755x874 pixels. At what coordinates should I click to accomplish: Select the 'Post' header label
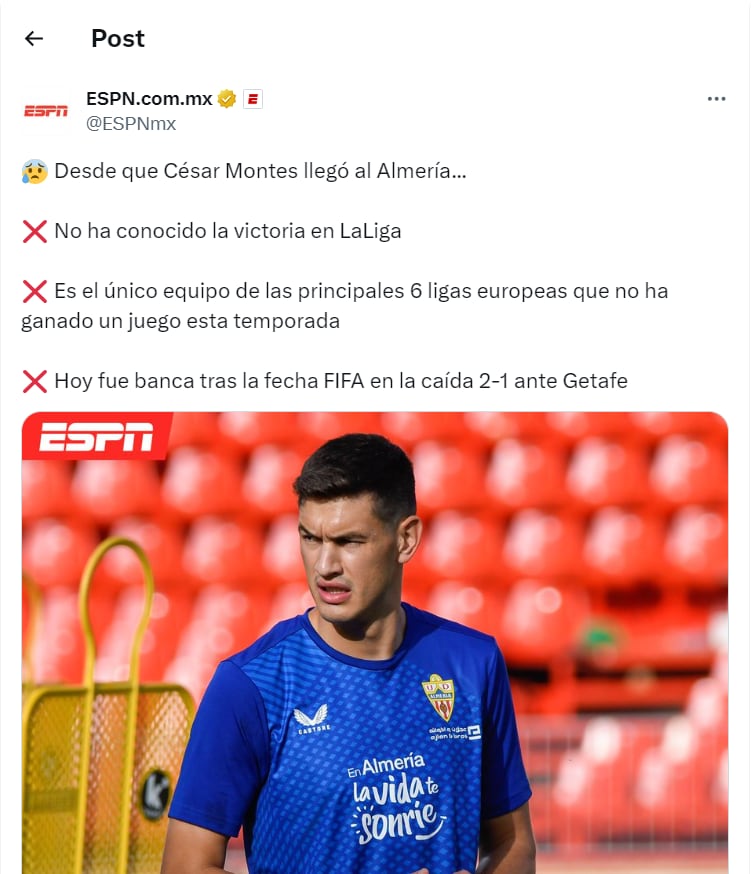(117, 38)
